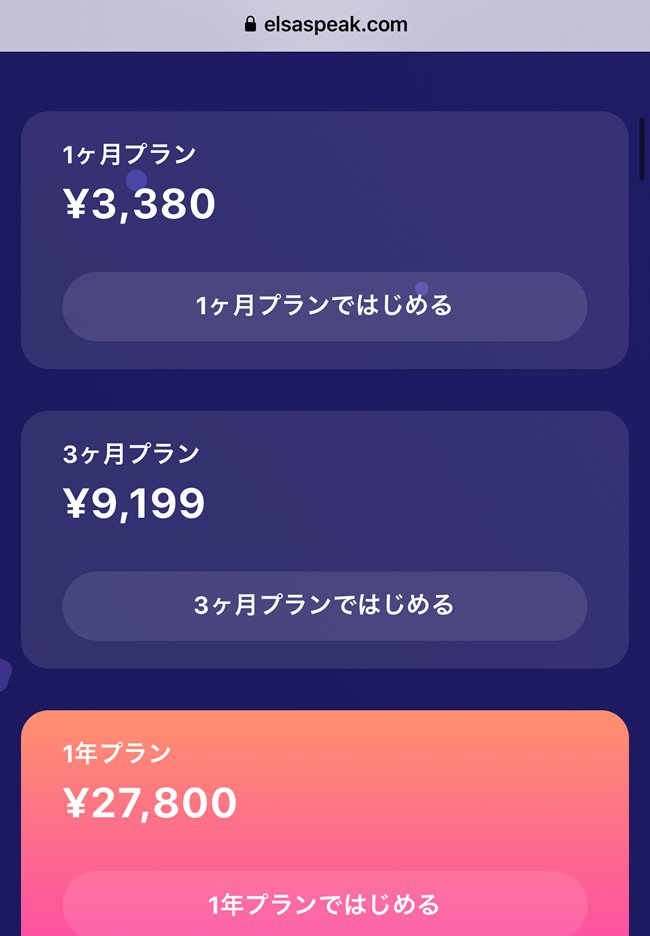Select the 1年プランではじめる button

coord(324,905)
